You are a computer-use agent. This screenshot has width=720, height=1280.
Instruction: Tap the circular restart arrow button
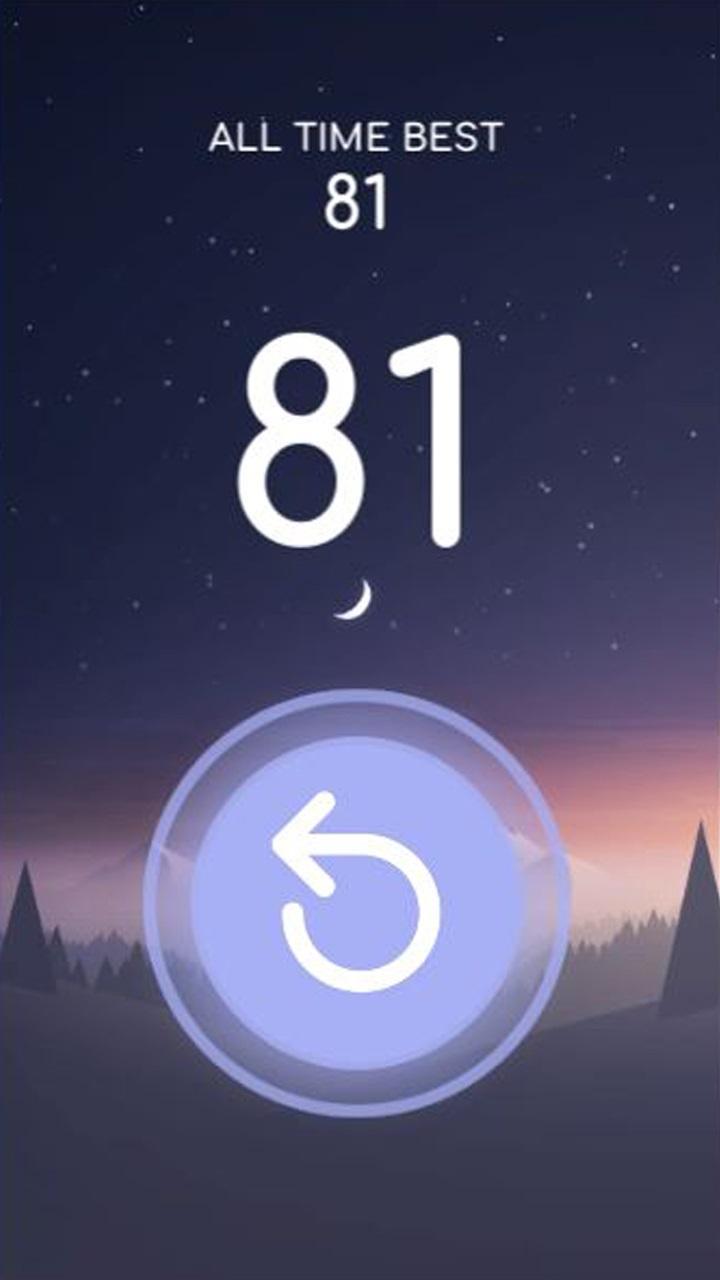(x=357, y=903)
